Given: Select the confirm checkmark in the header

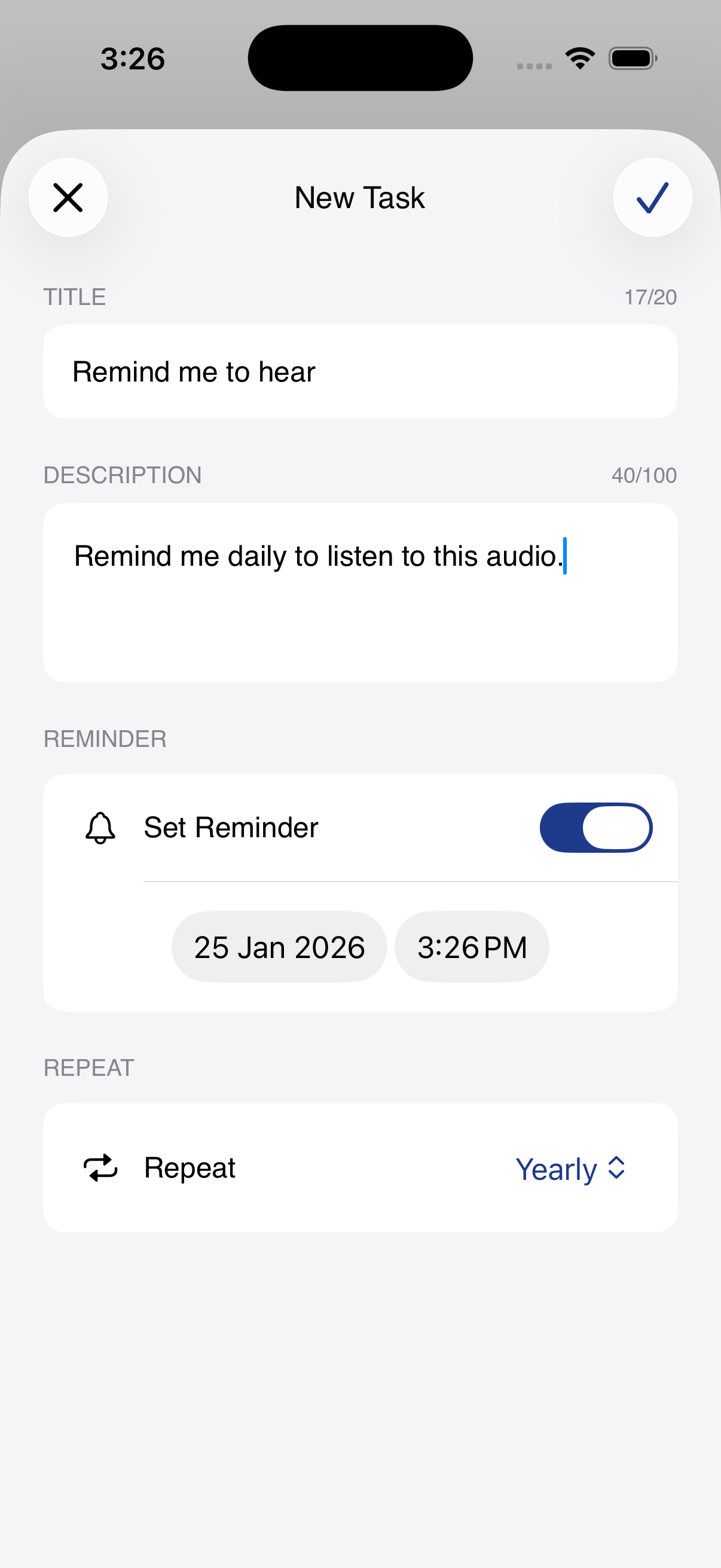Looking at the screenshot, I should pyautogui.click(x=652, y=197).
